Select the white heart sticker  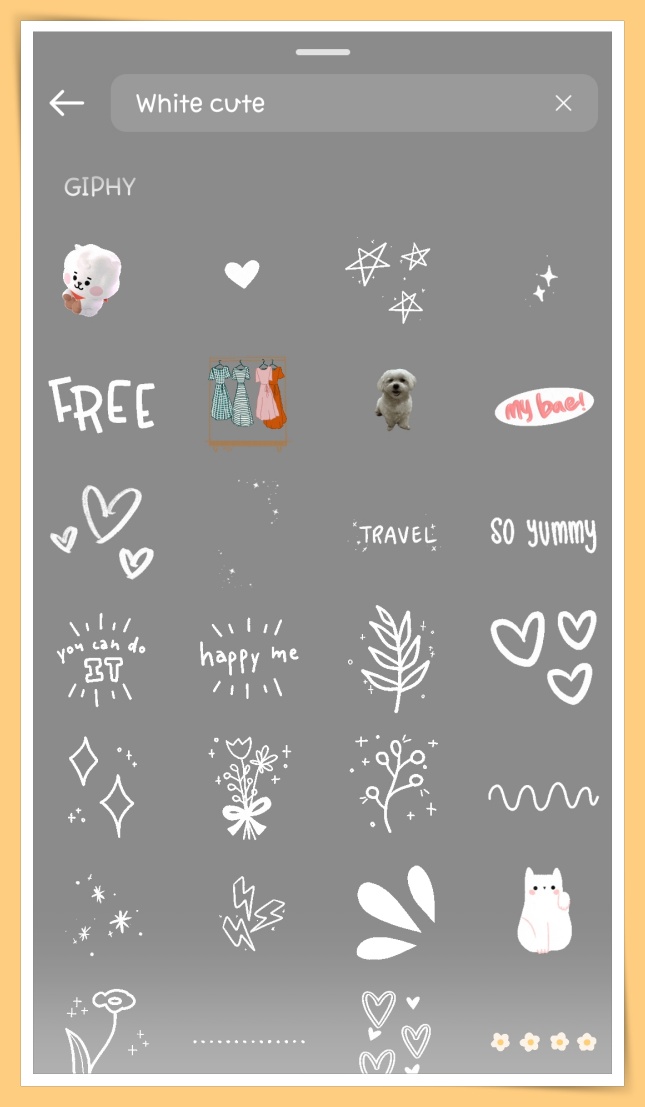(241, 274)
